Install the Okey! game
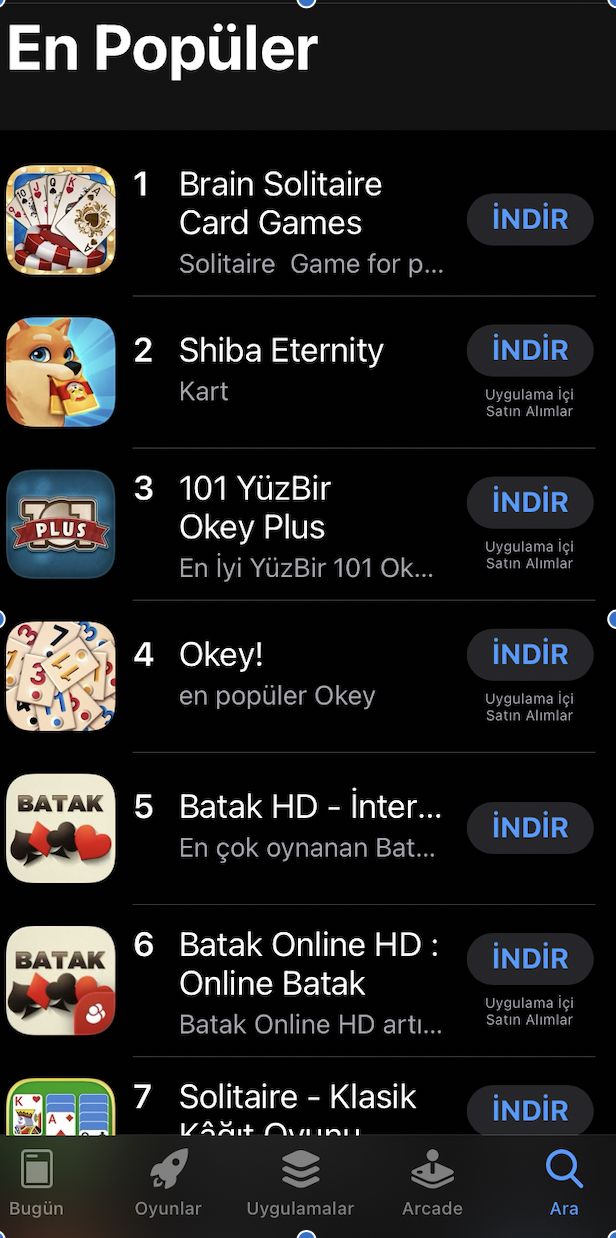Viewport: 616px width, 1238px height. 530,654
